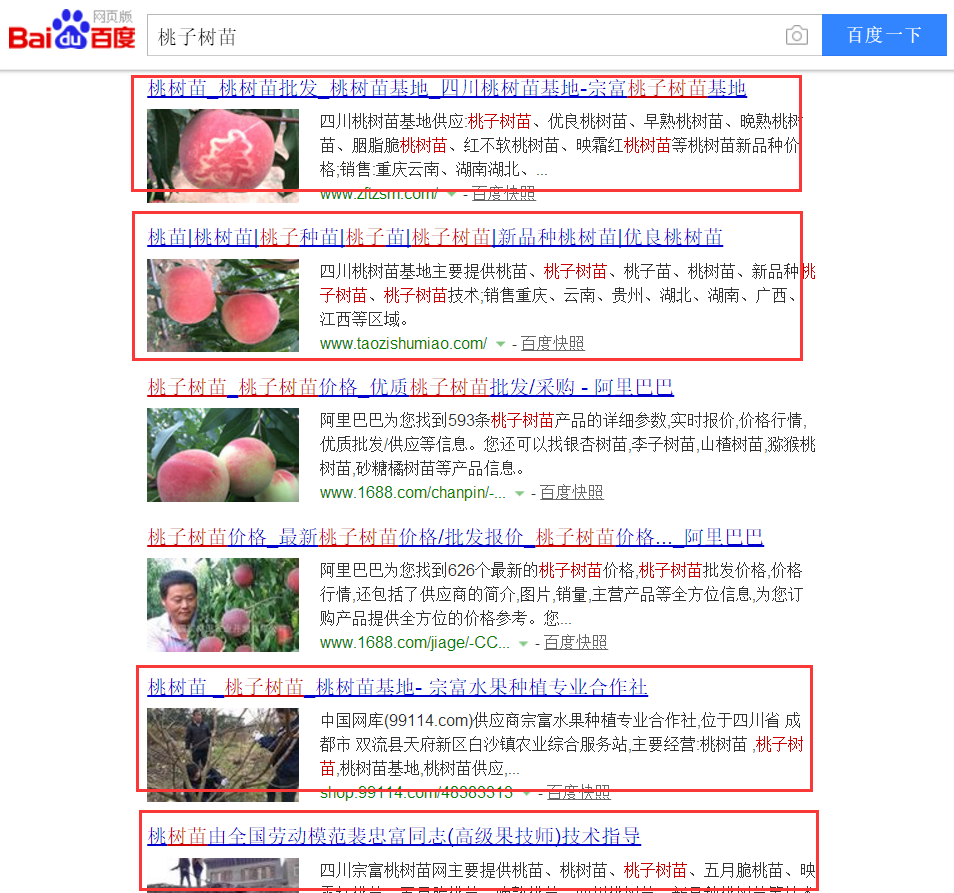View 百度快照 for www.1688.com/jiage

[575, 643]
